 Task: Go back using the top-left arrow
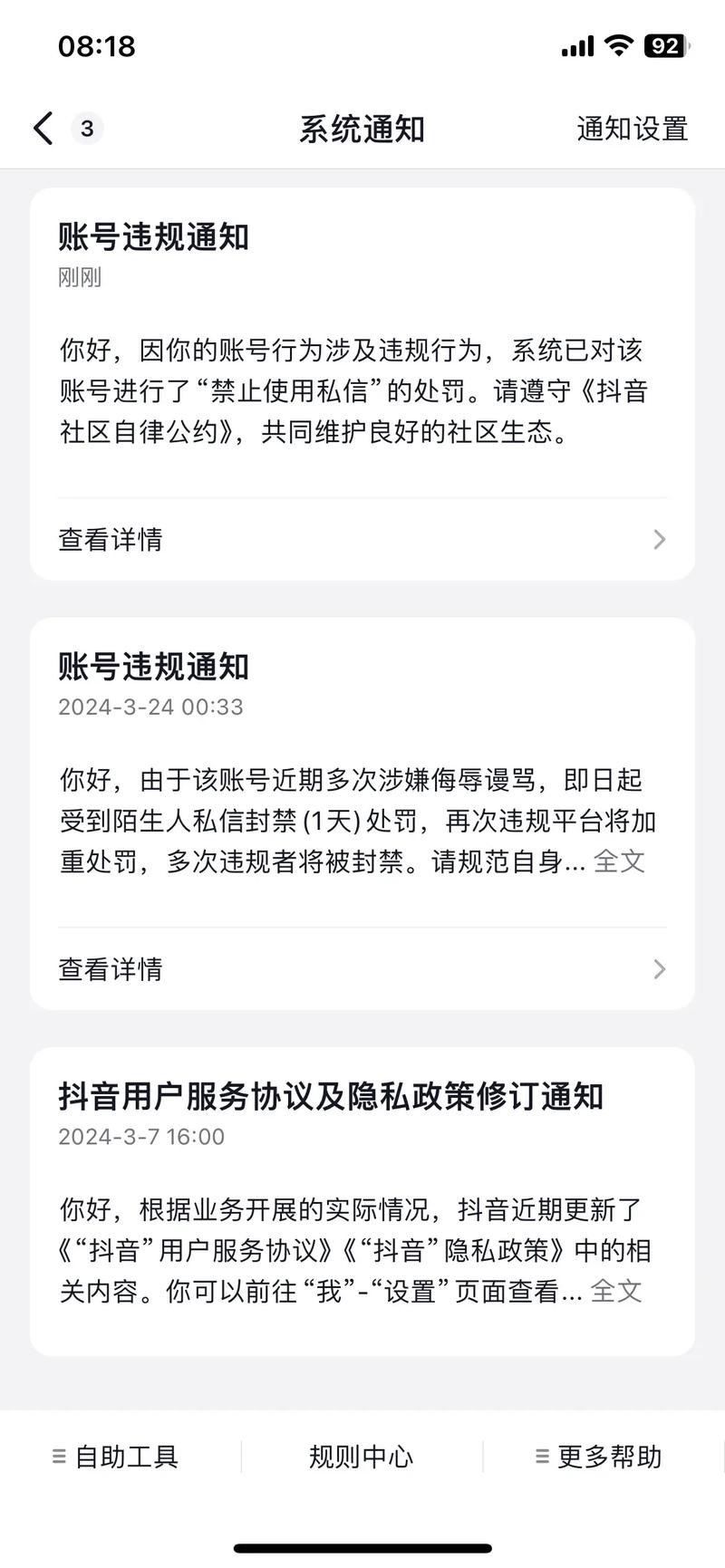tap(43, 129)
